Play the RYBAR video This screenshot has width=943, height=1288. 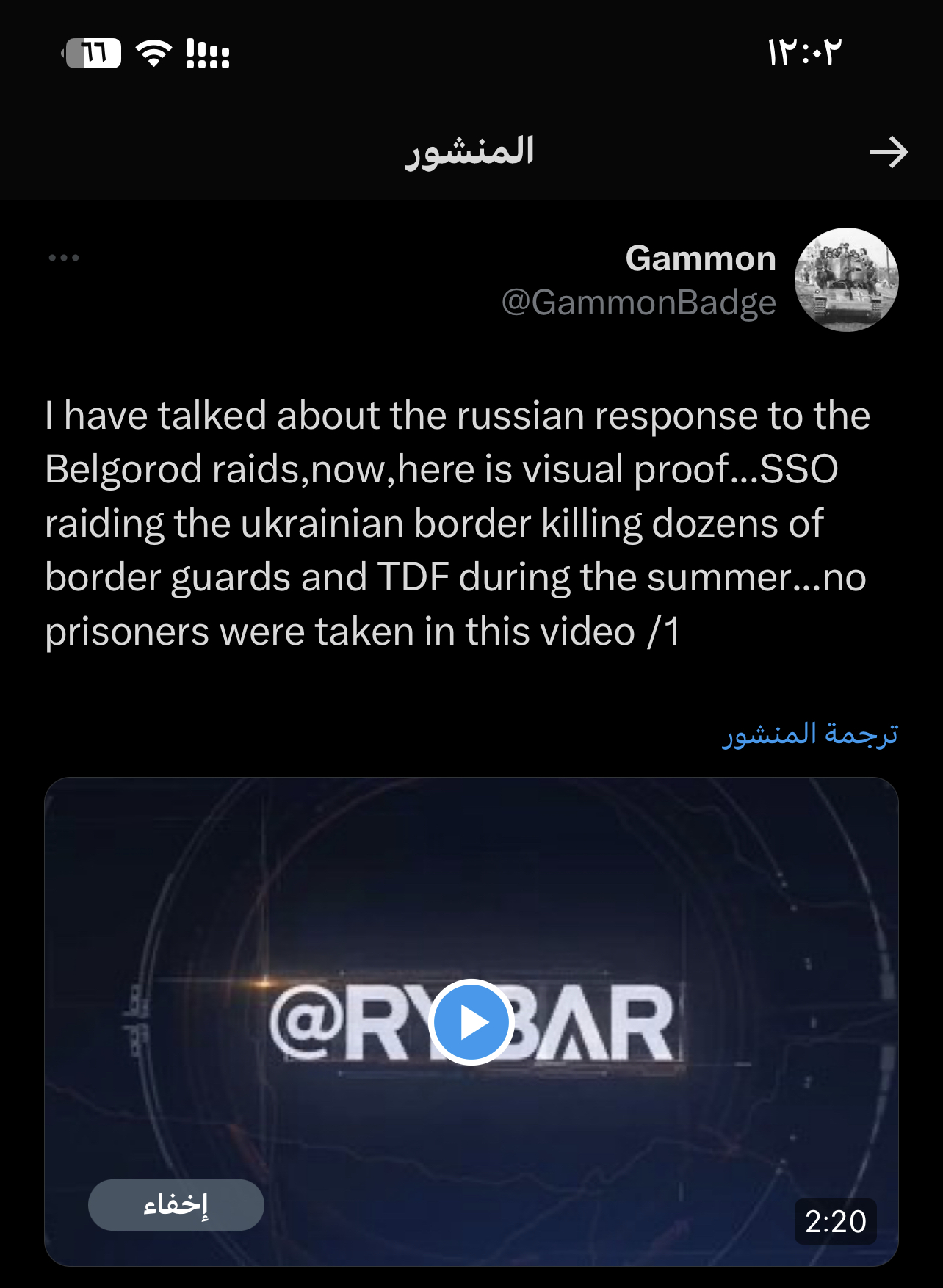(x=471, y=1021)
